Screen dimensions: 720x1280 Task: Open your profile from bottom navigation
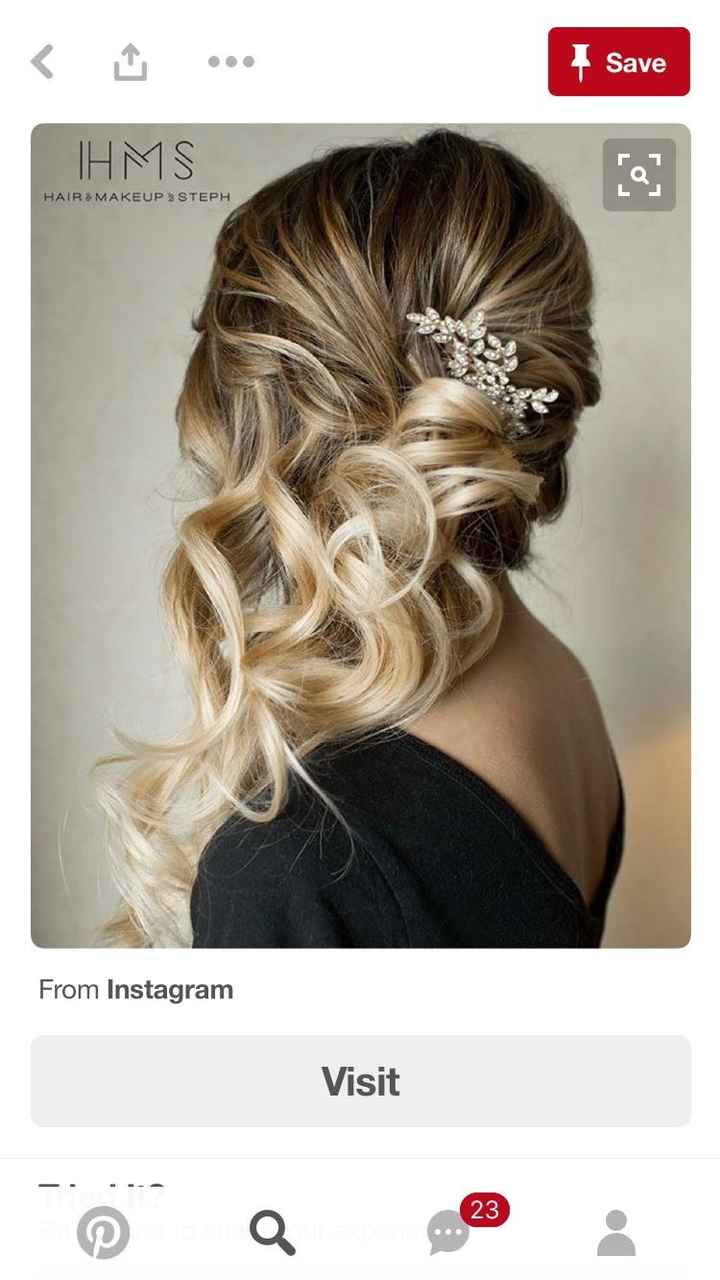pyautogui.click(x=620, y=1232)
